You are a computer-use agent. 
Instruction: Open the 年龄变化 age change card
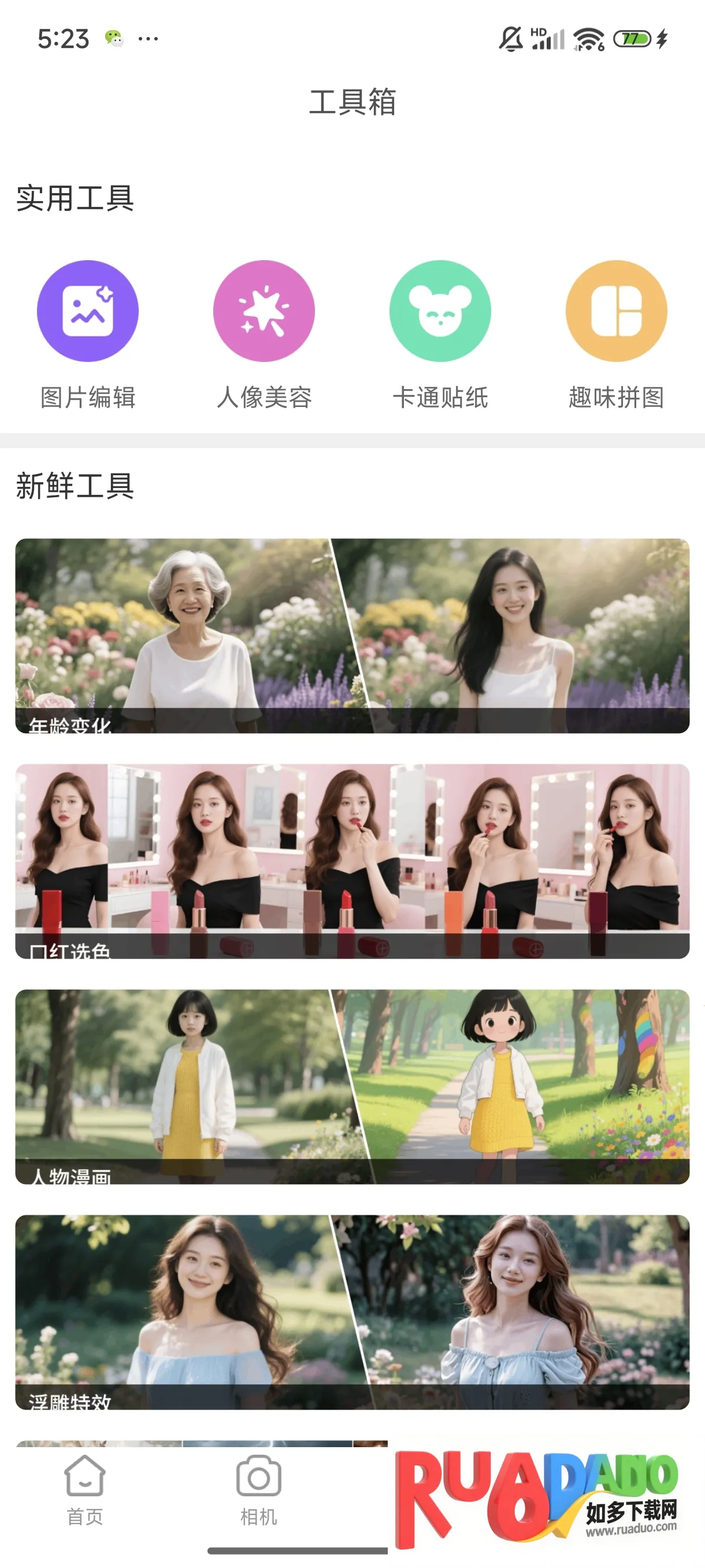click(352, 635)
